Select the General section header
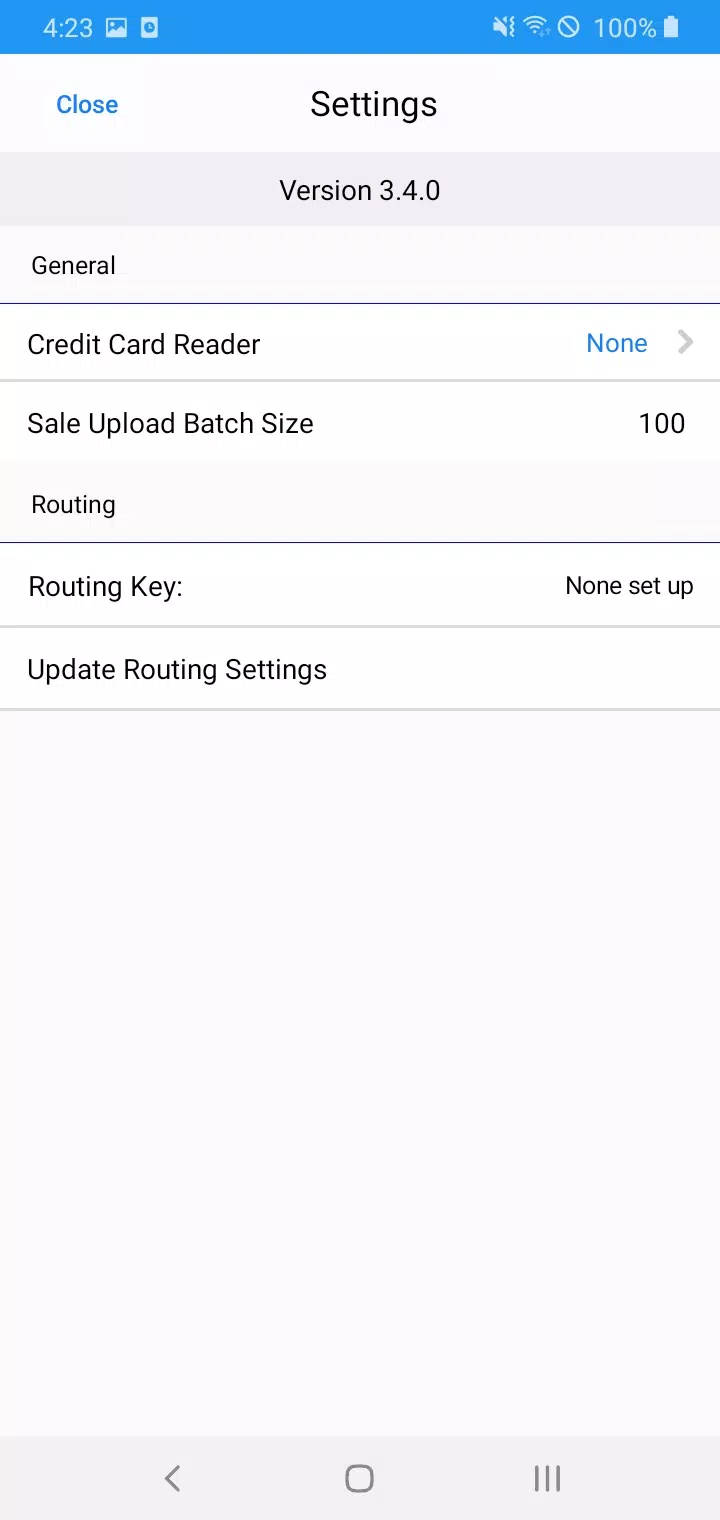The image size is (720, 1520). point(73,265)
